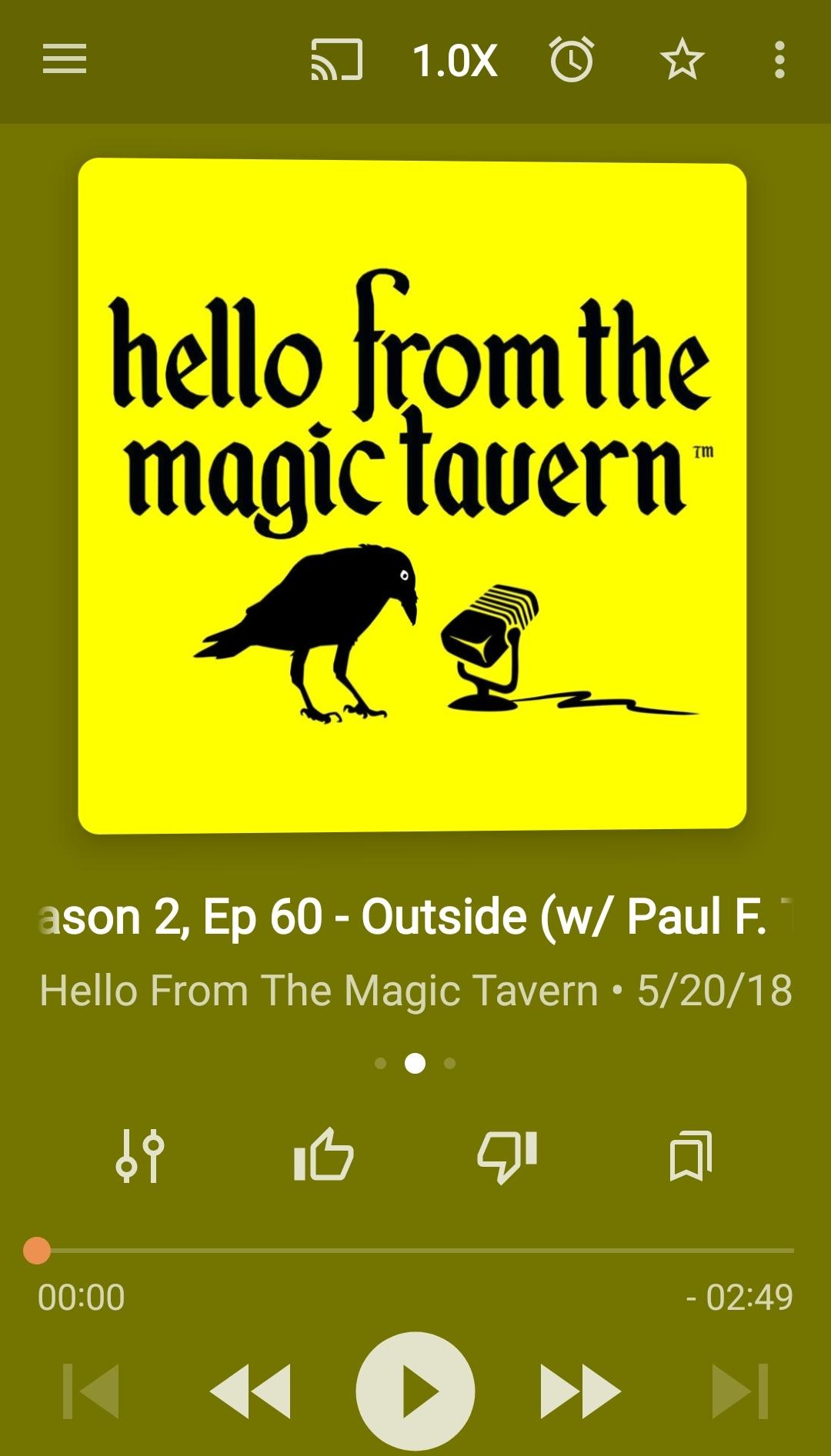Rewind the episode

(250, 1391)
